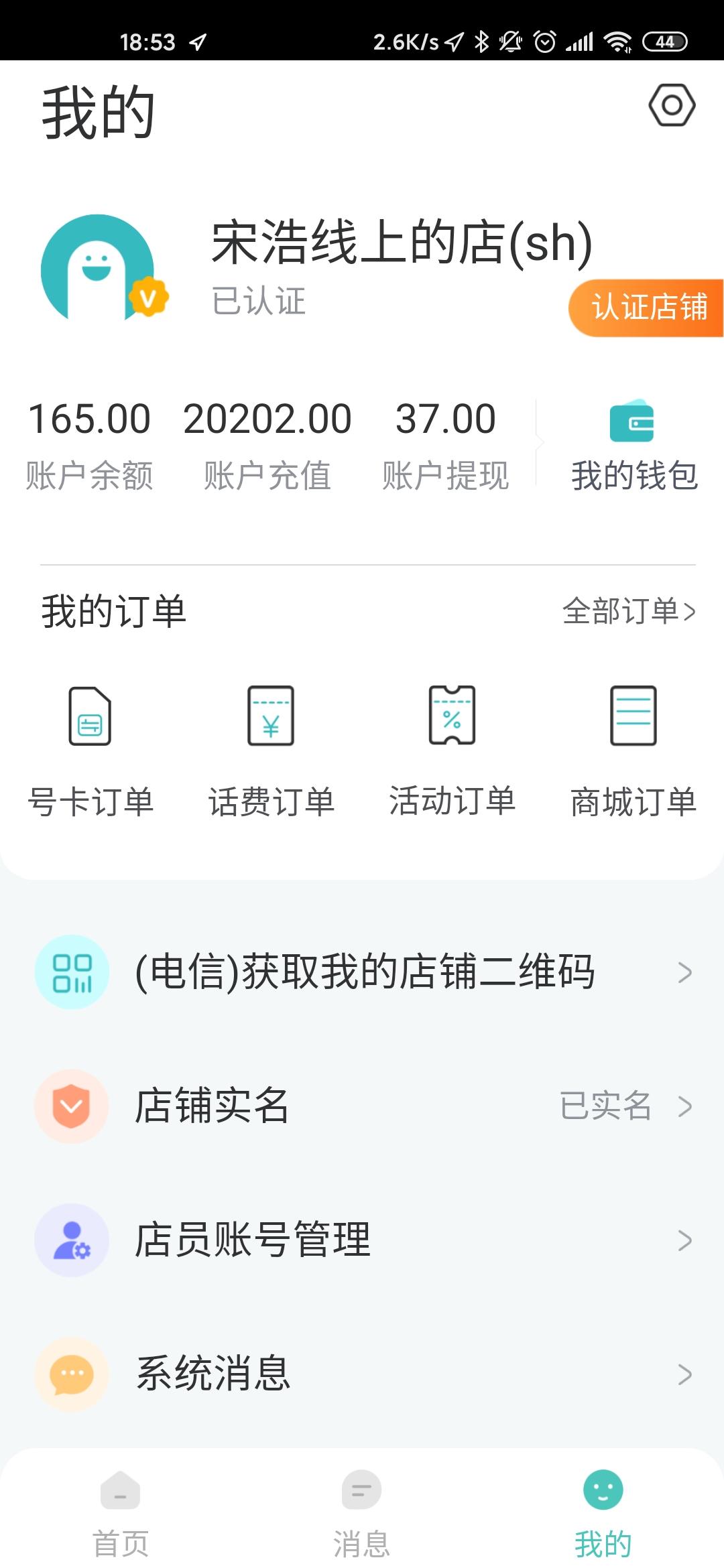The width and height of the screenshot is (724, 1568).
Task: Tap the 系统消息 chat bubble icon
Action: point(72,1374)
